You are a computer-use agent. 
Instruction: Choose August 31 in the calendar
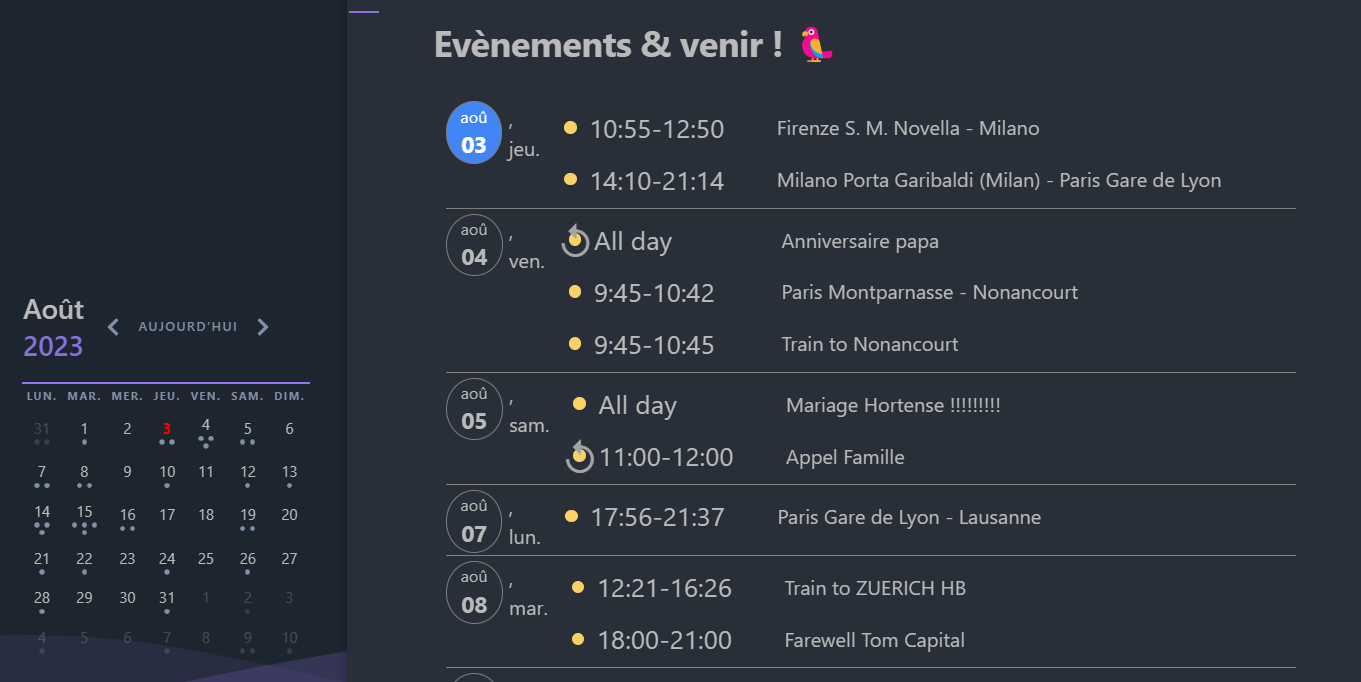click(167, 598)
